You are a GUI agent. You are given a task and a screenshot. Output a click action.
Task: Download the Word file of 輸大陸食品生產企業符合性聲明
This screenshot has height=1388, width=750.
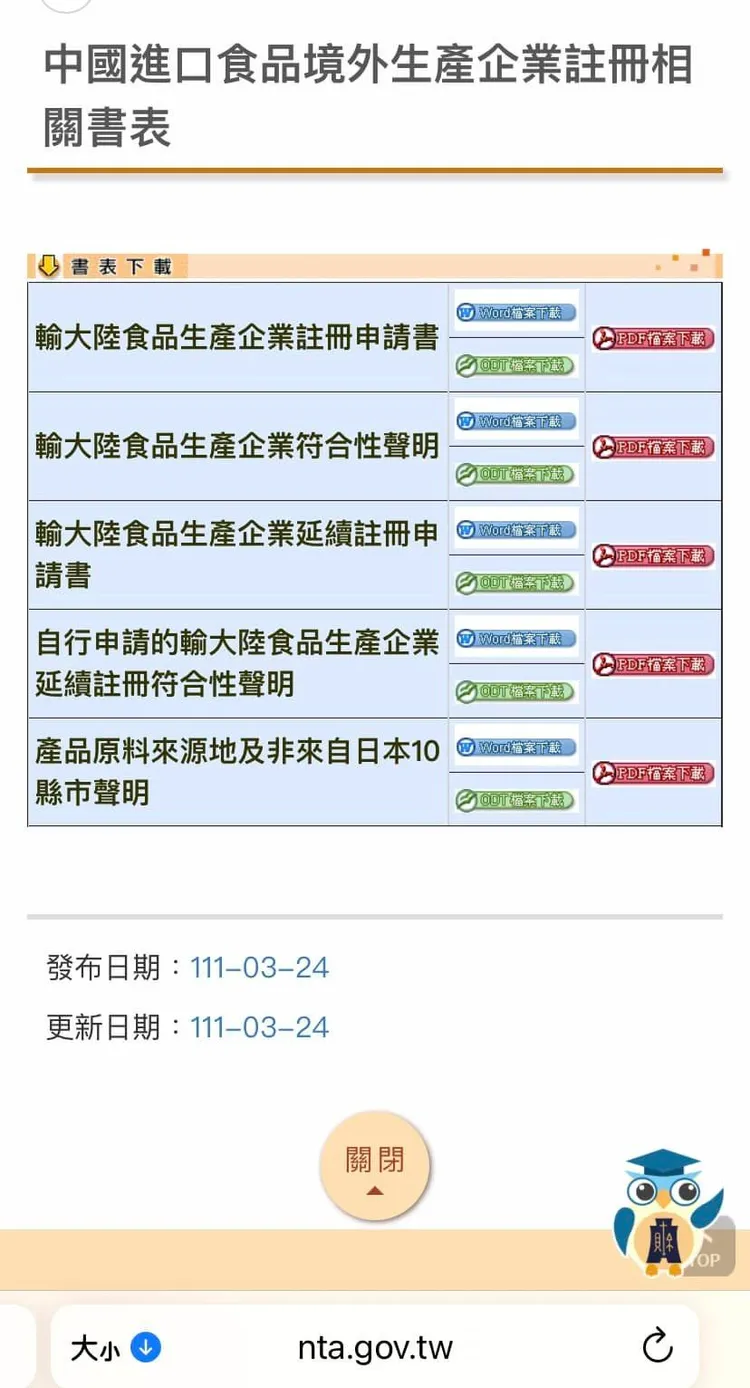516,421
